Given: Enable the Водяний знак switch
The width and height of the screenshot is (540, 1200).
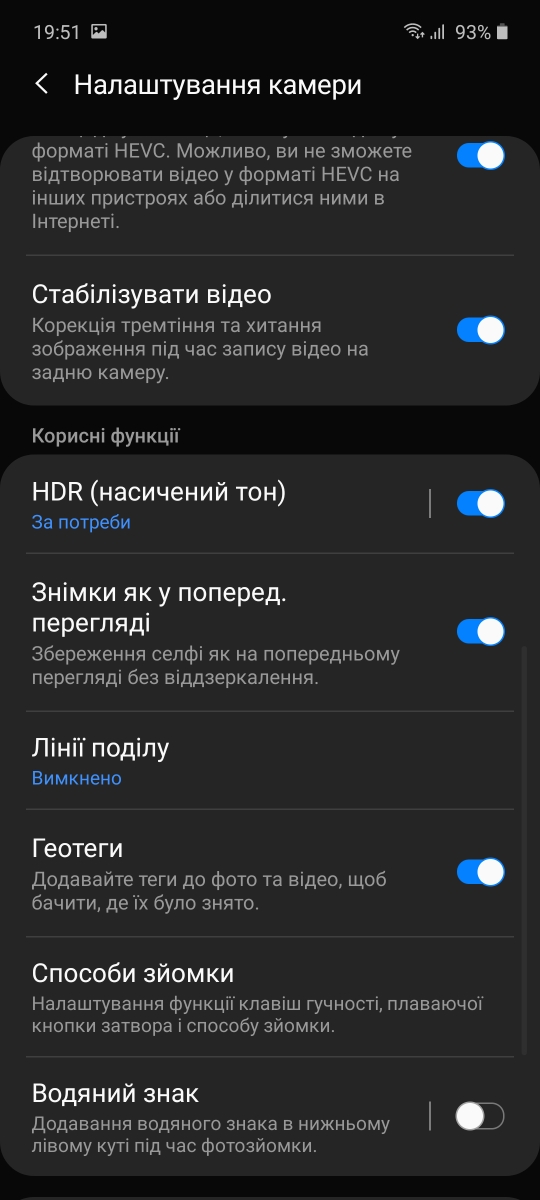Looking at the screenshot, I should [480, 1116].
